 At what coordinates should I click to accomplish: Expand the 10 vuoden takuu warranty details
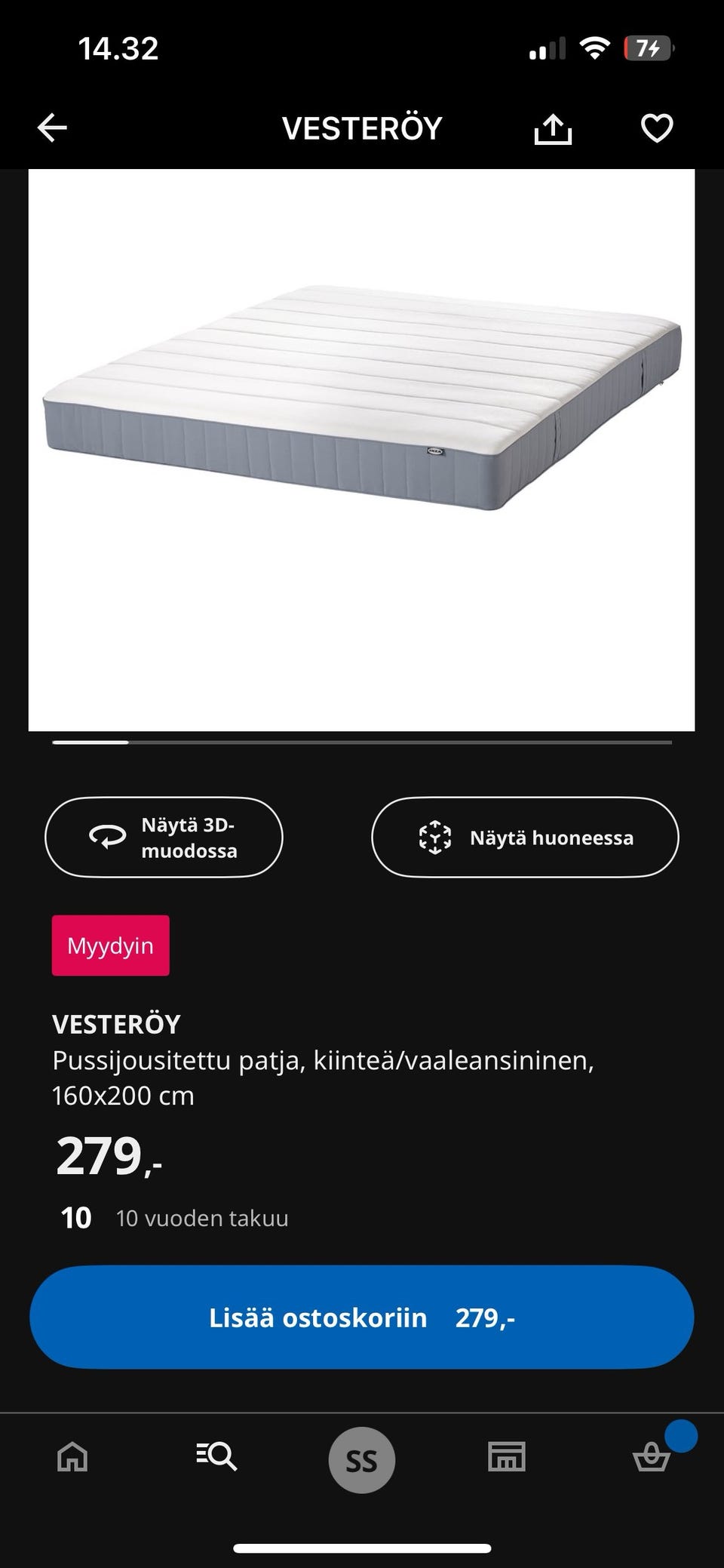pyautogui.click(x=201, y=1216)
